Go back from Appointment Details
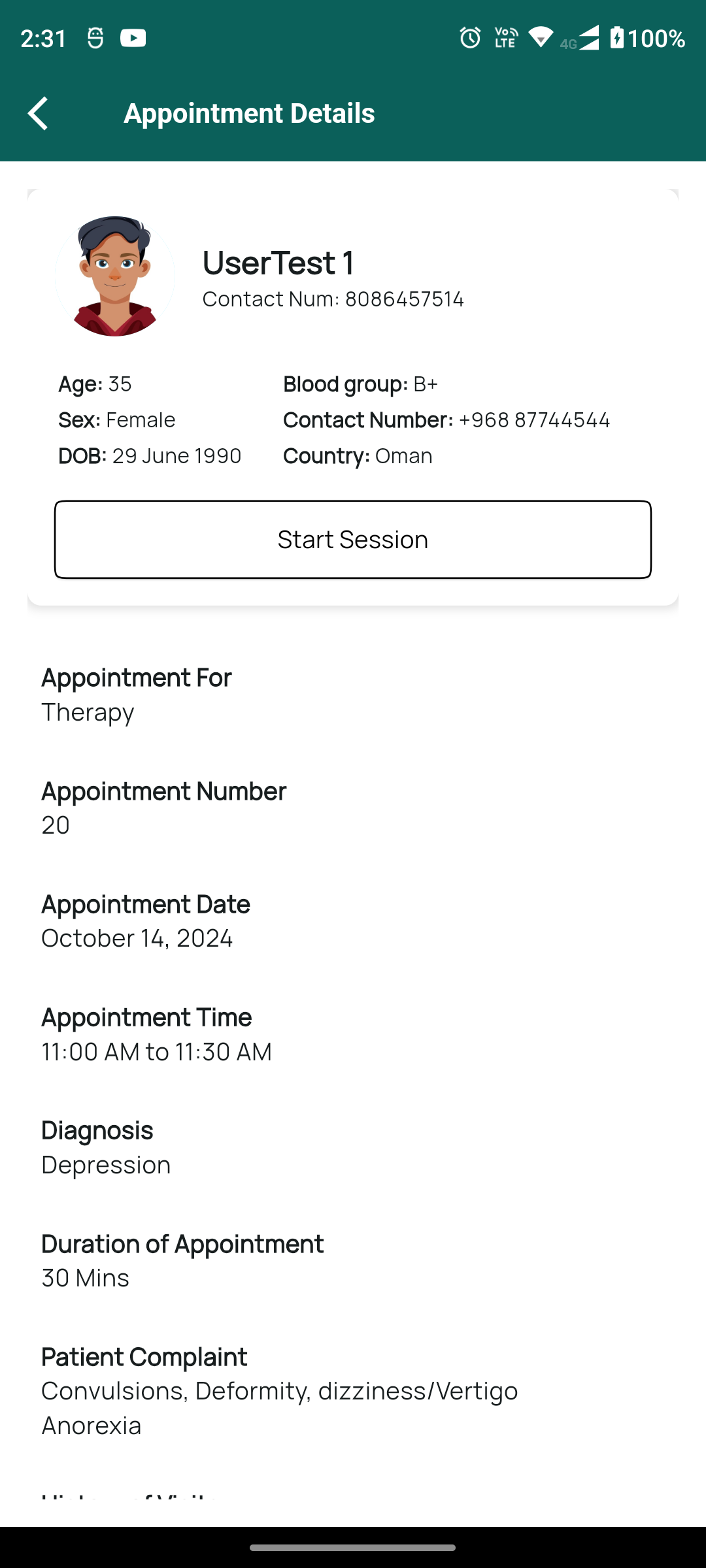706x1568 pixels. point(38,114)
